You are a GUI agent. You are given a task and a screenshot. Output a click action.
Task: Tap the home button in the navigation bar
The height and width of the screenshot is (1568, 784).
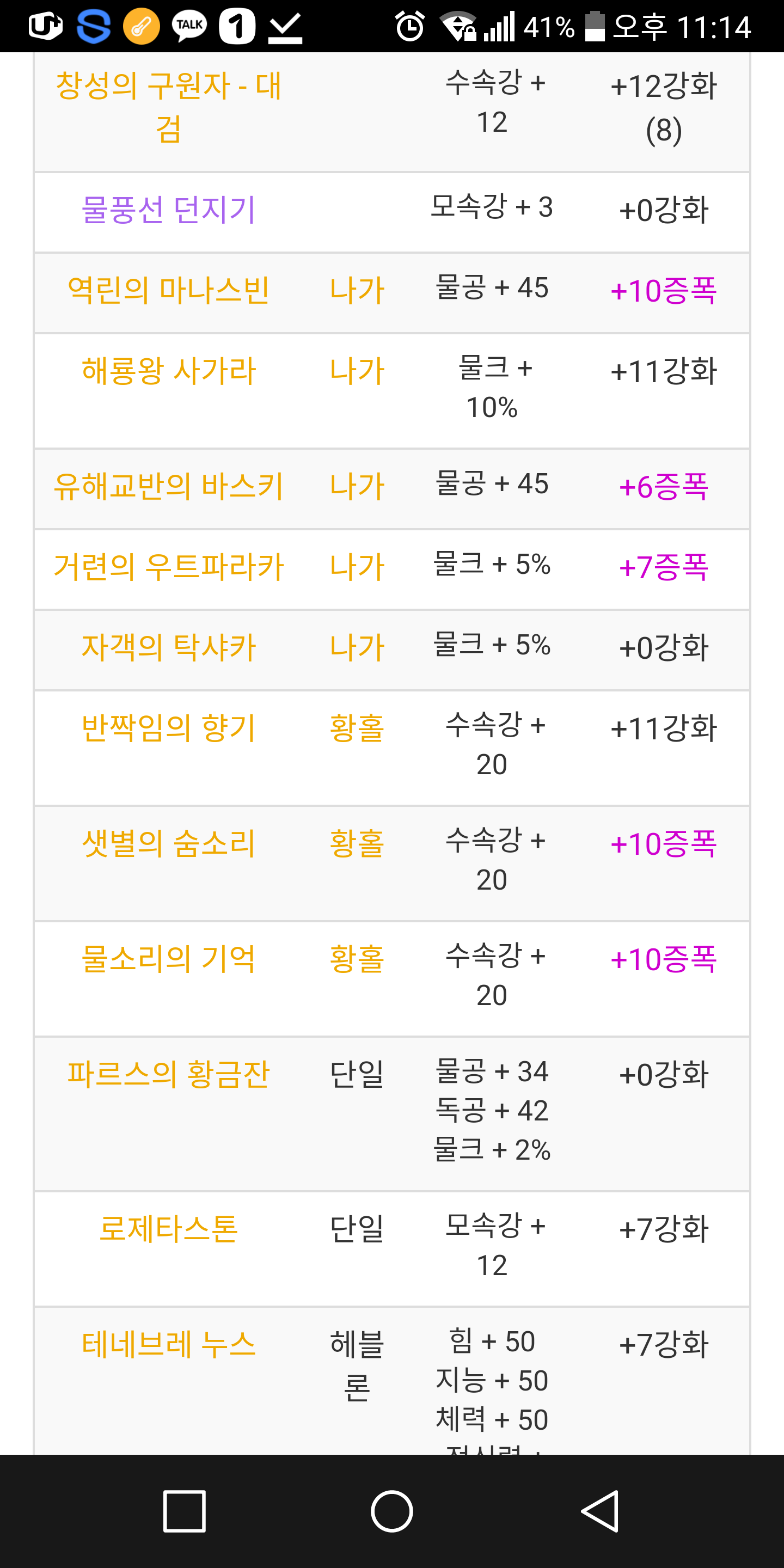coord(392,1511)
